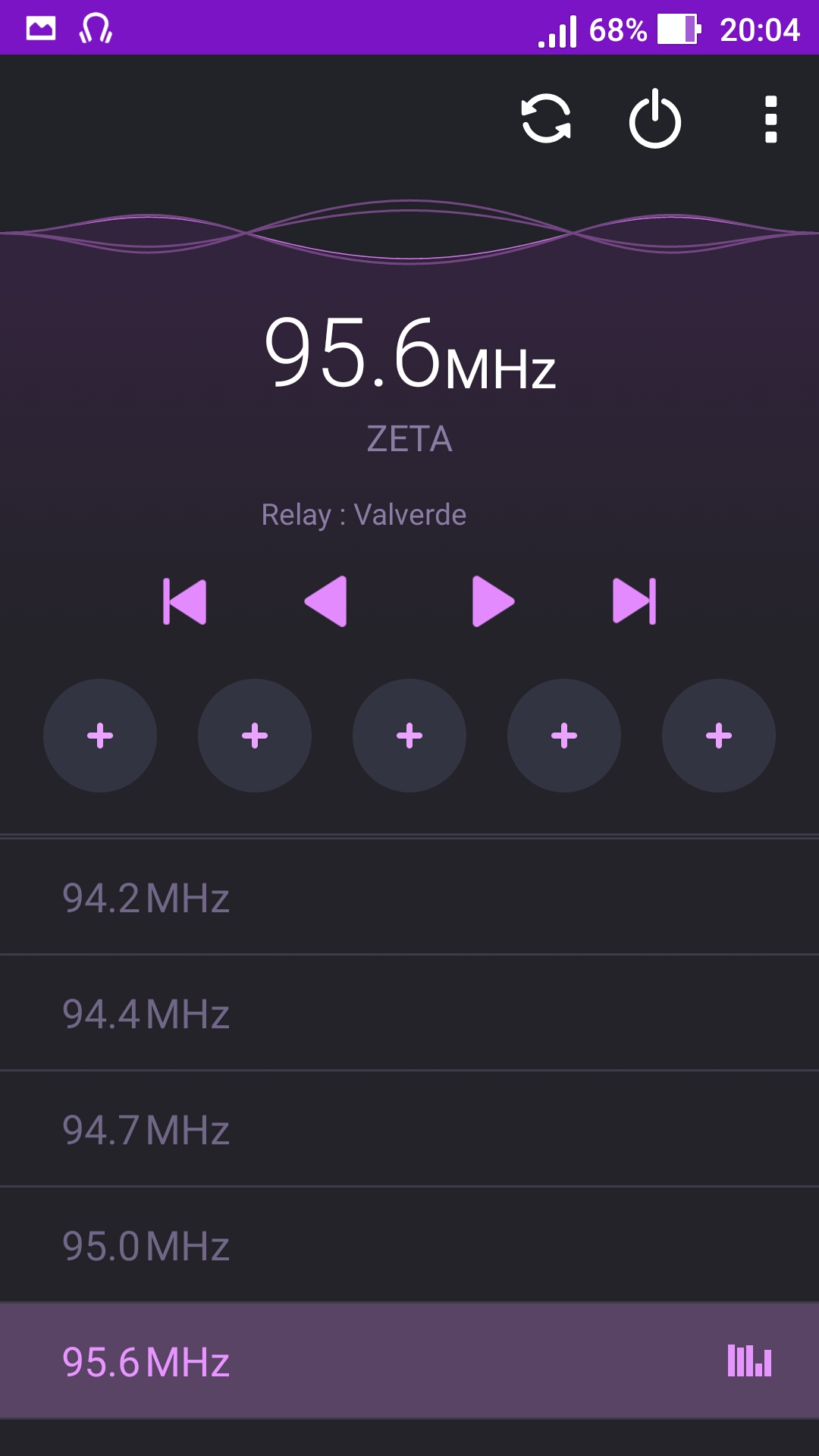Select the 94.7 MHz station
Screen dimensions: 819x1456
pos(409,1129)
